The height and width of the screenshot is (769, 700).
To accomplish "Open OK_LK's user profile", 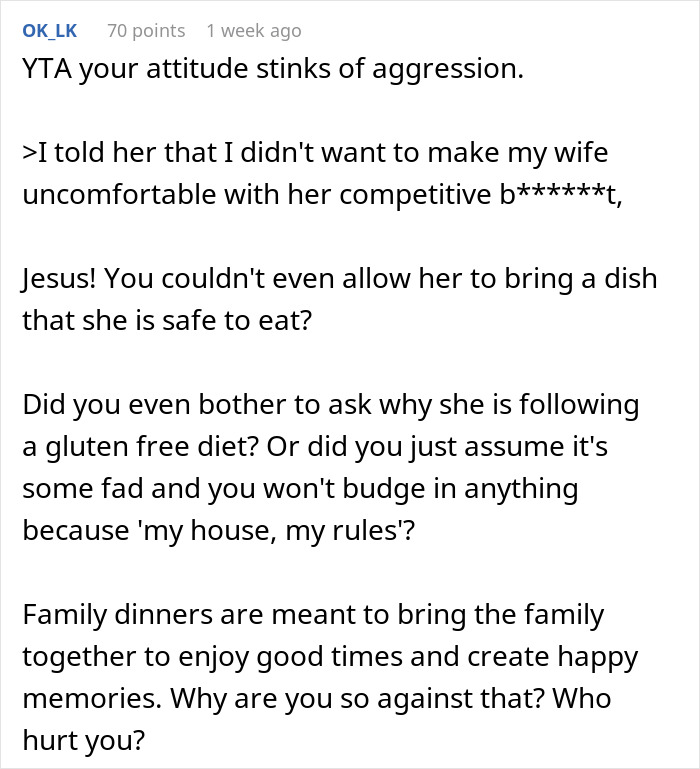I will (49, 31).
